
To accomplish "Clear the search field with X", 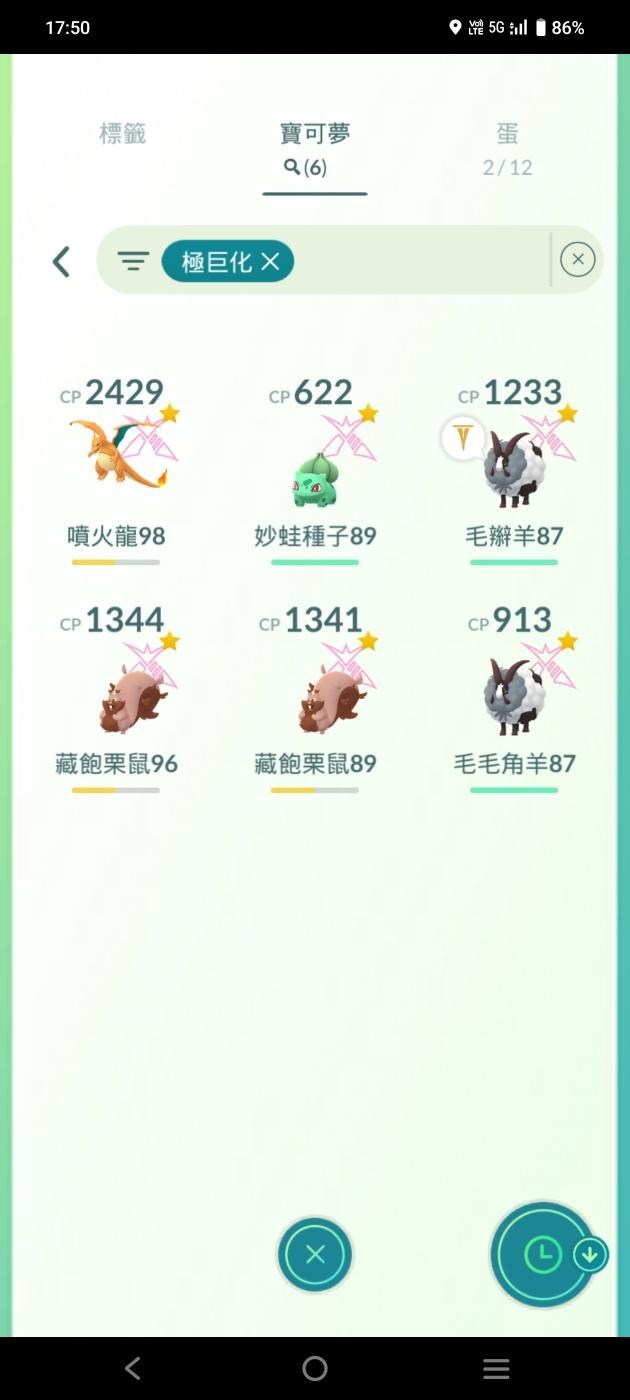I will point(577,261).
